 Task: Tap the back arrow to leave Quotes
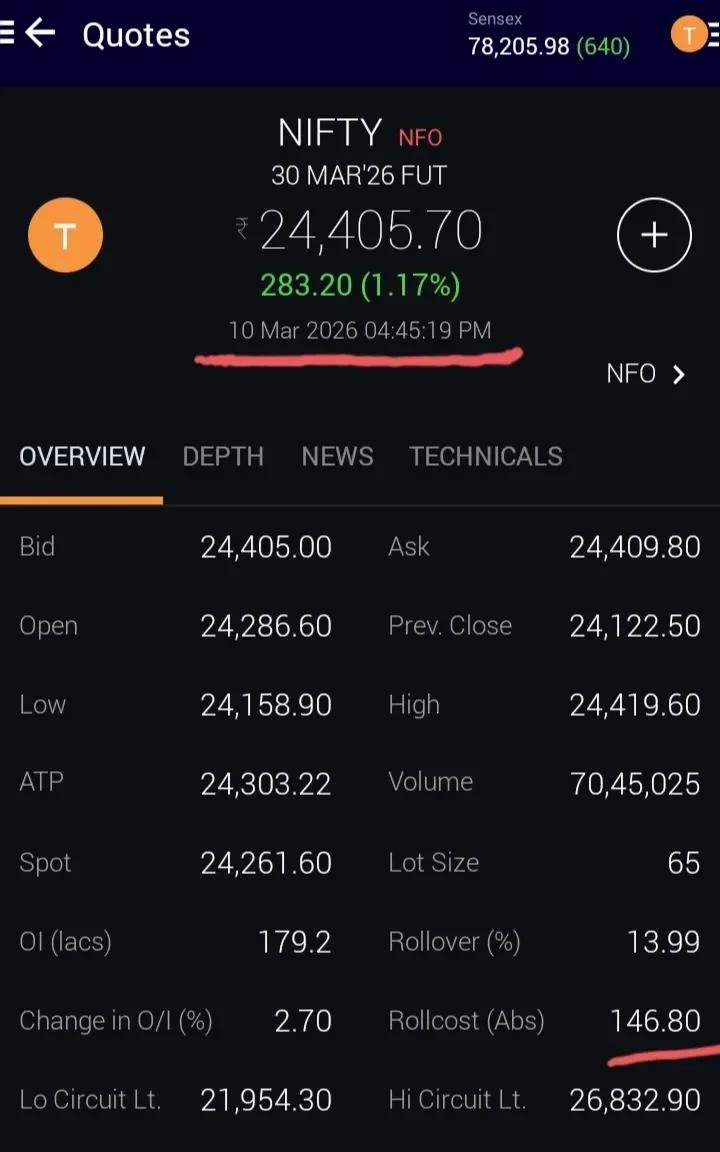coord(42,32)
